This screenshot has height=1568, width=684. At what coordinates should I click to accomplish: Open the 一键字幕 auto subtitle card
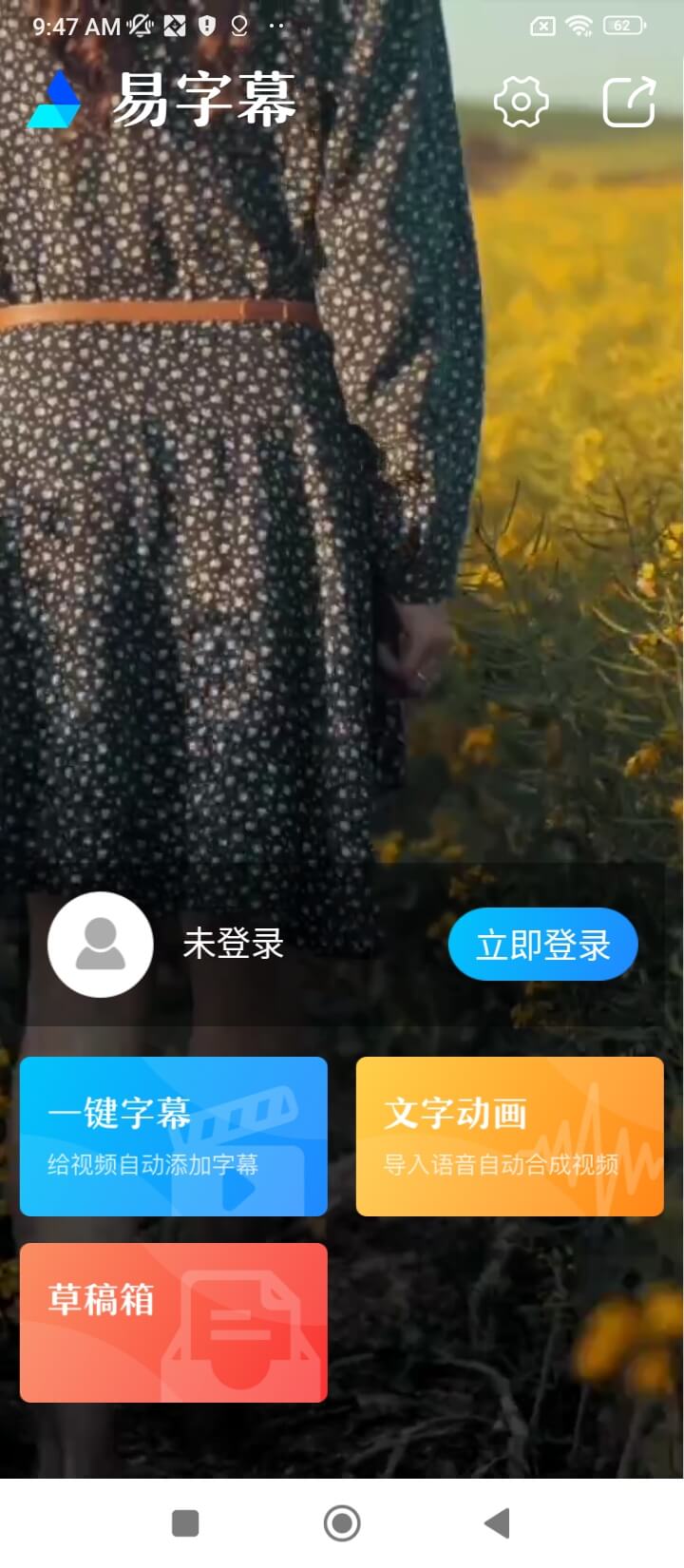(x=174, y=1137)
